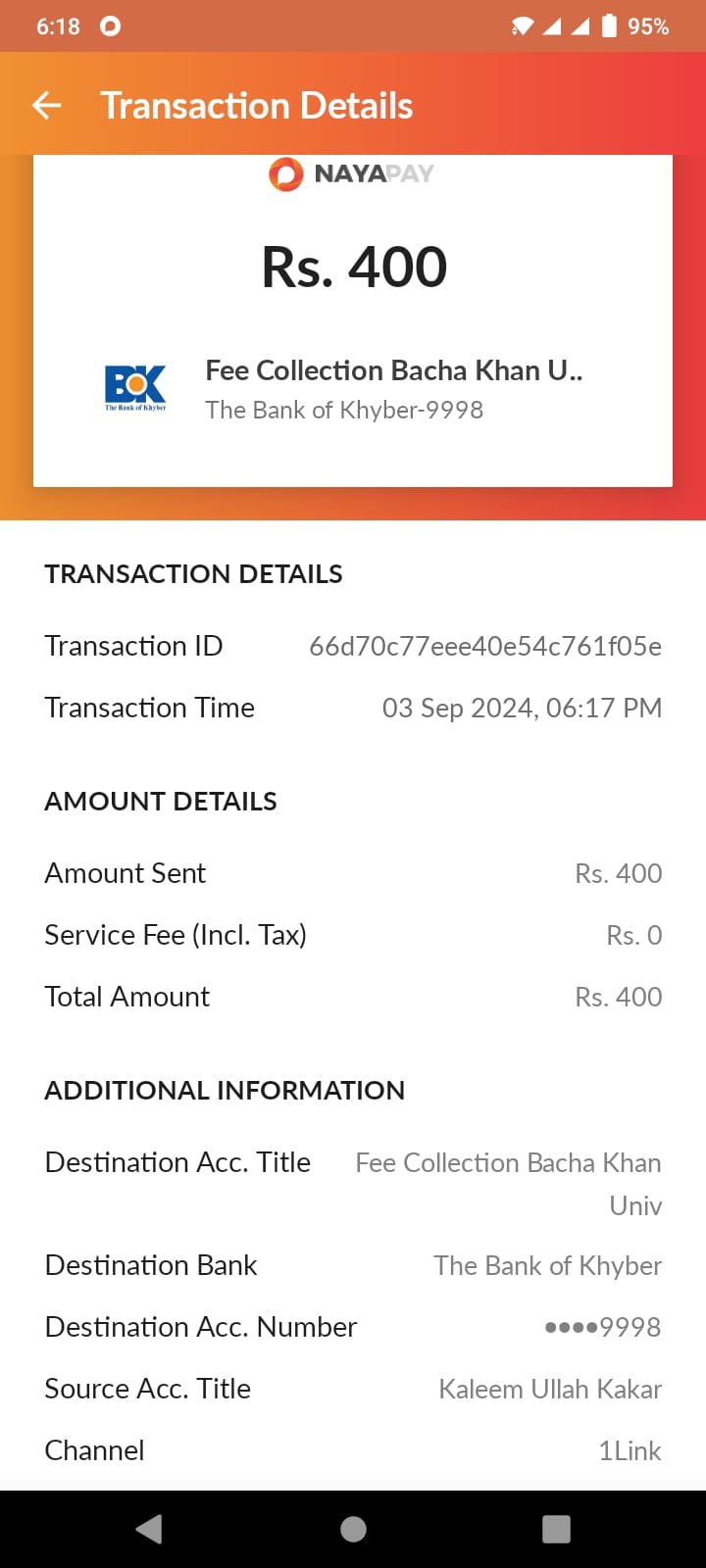Go to the home screen
This screenshot has width=706, height=1568.
coord(353,1529)
